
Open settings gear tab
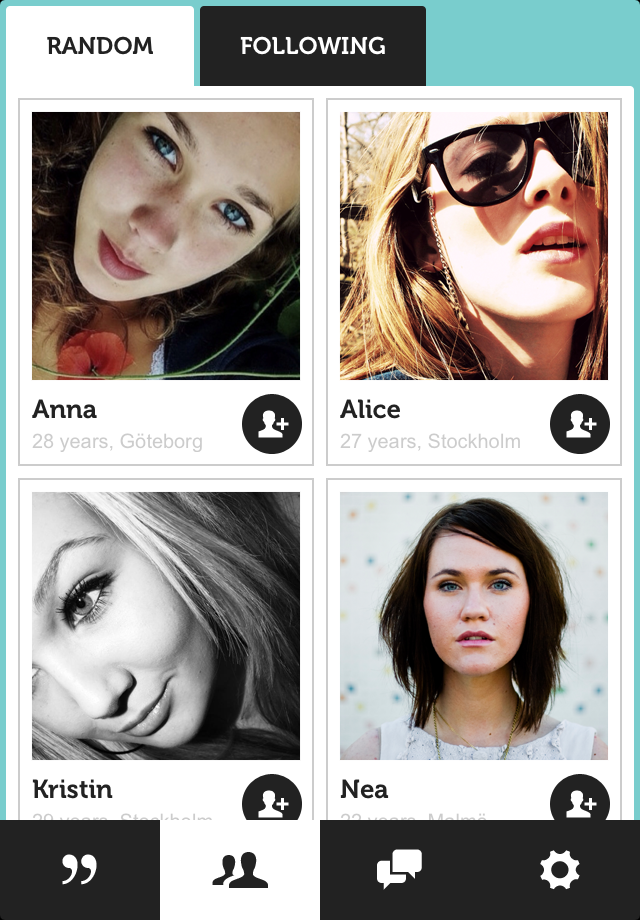coord(560,870)
